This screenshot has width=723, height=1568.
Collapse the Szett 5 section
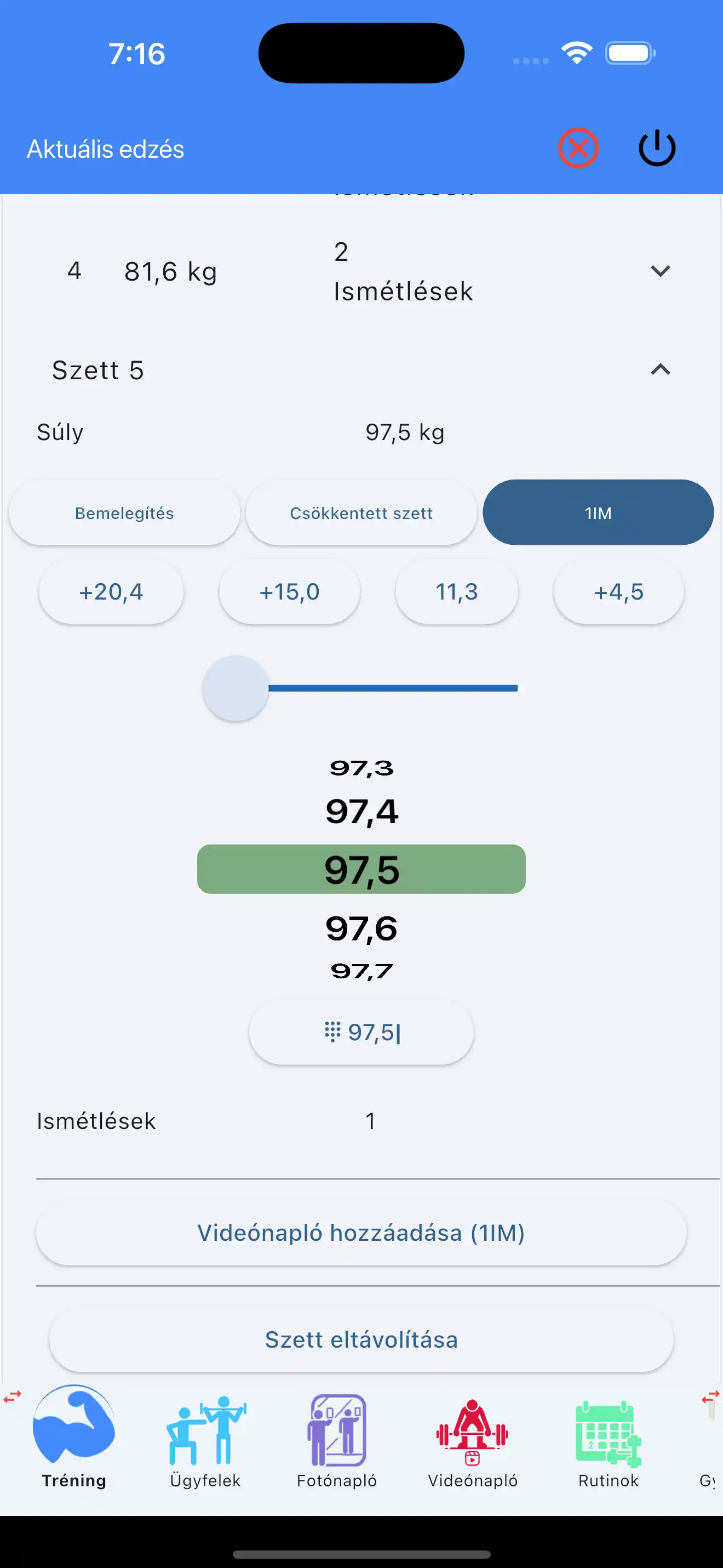tap(660, 369)
